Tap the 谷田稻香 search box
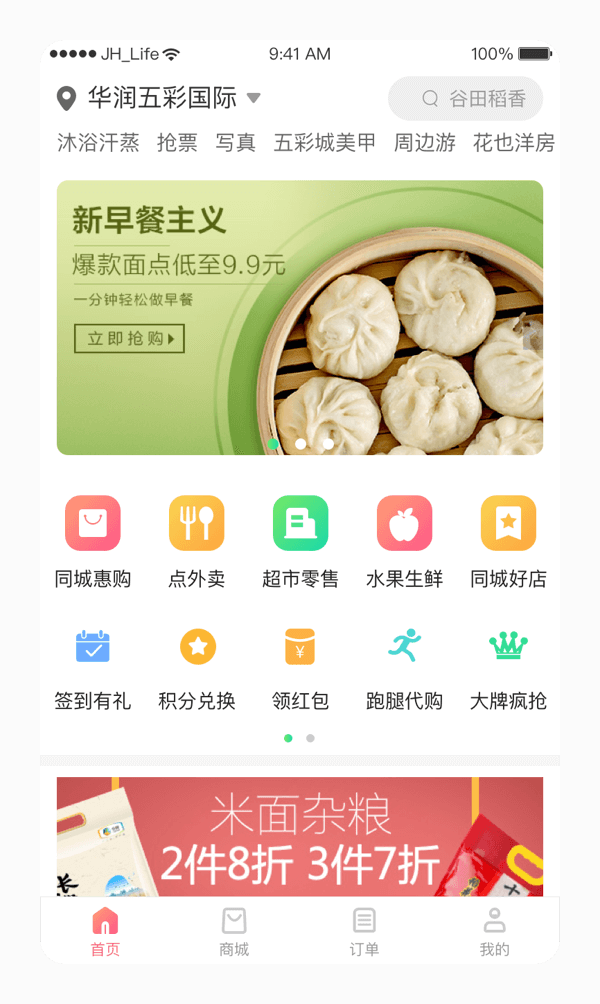This screenshot has width=600, height=1004. point(466,98)
